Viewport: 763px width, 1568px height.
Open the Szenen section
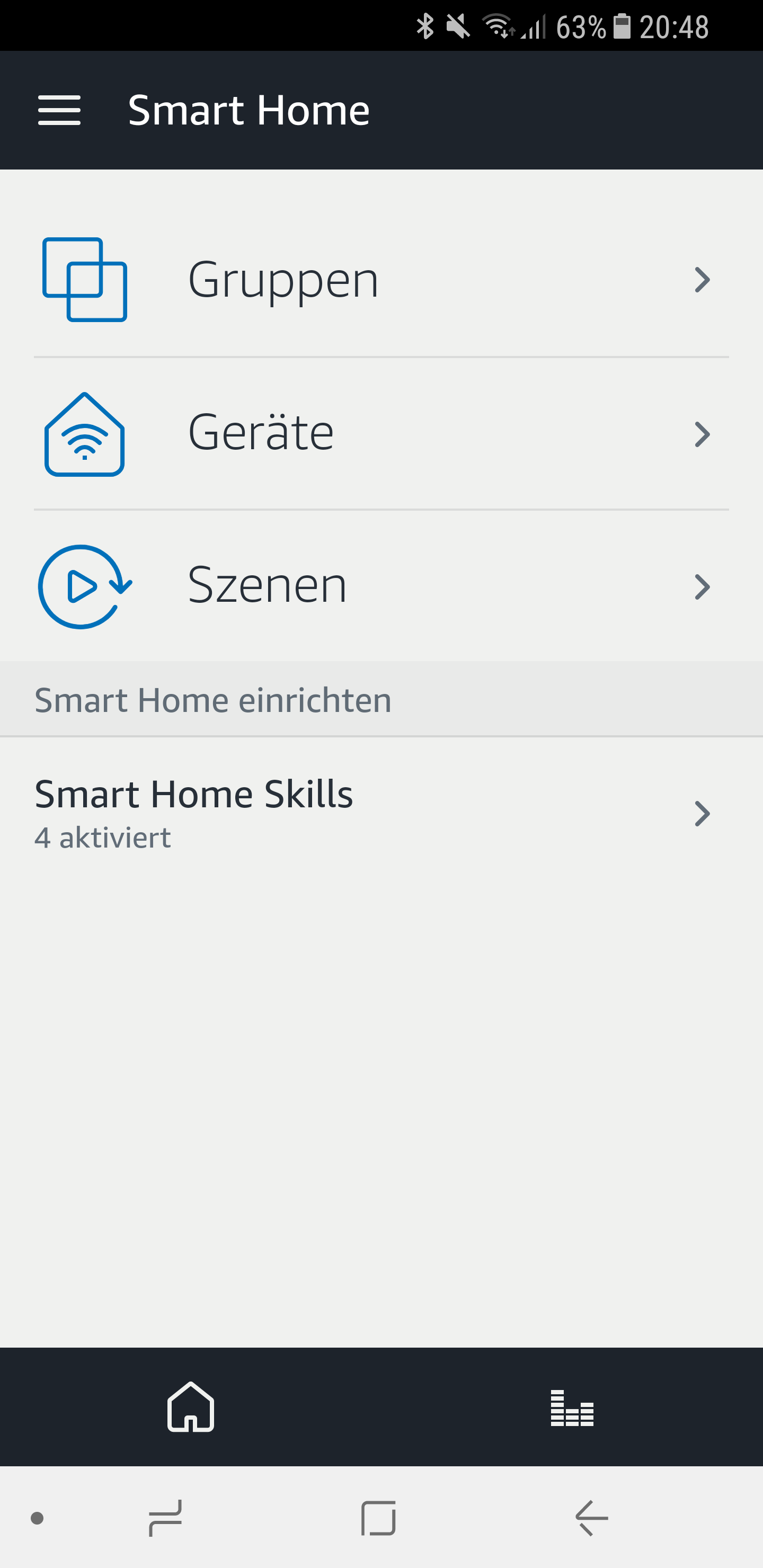(x=381, y=585)
